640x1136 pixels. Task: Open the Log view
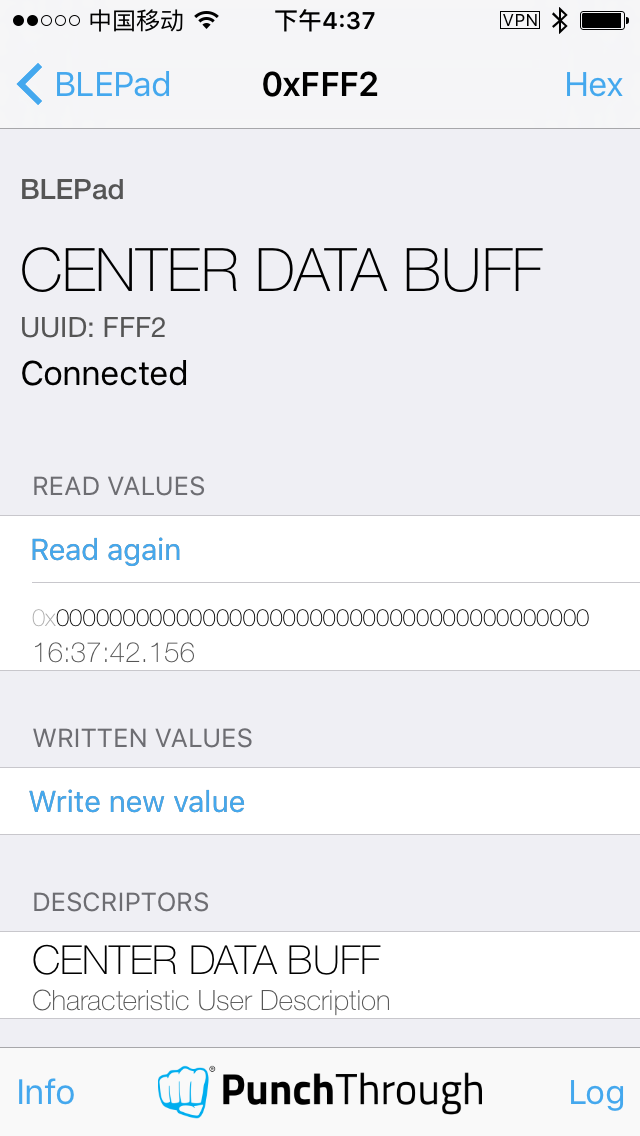click(596, 1092)
